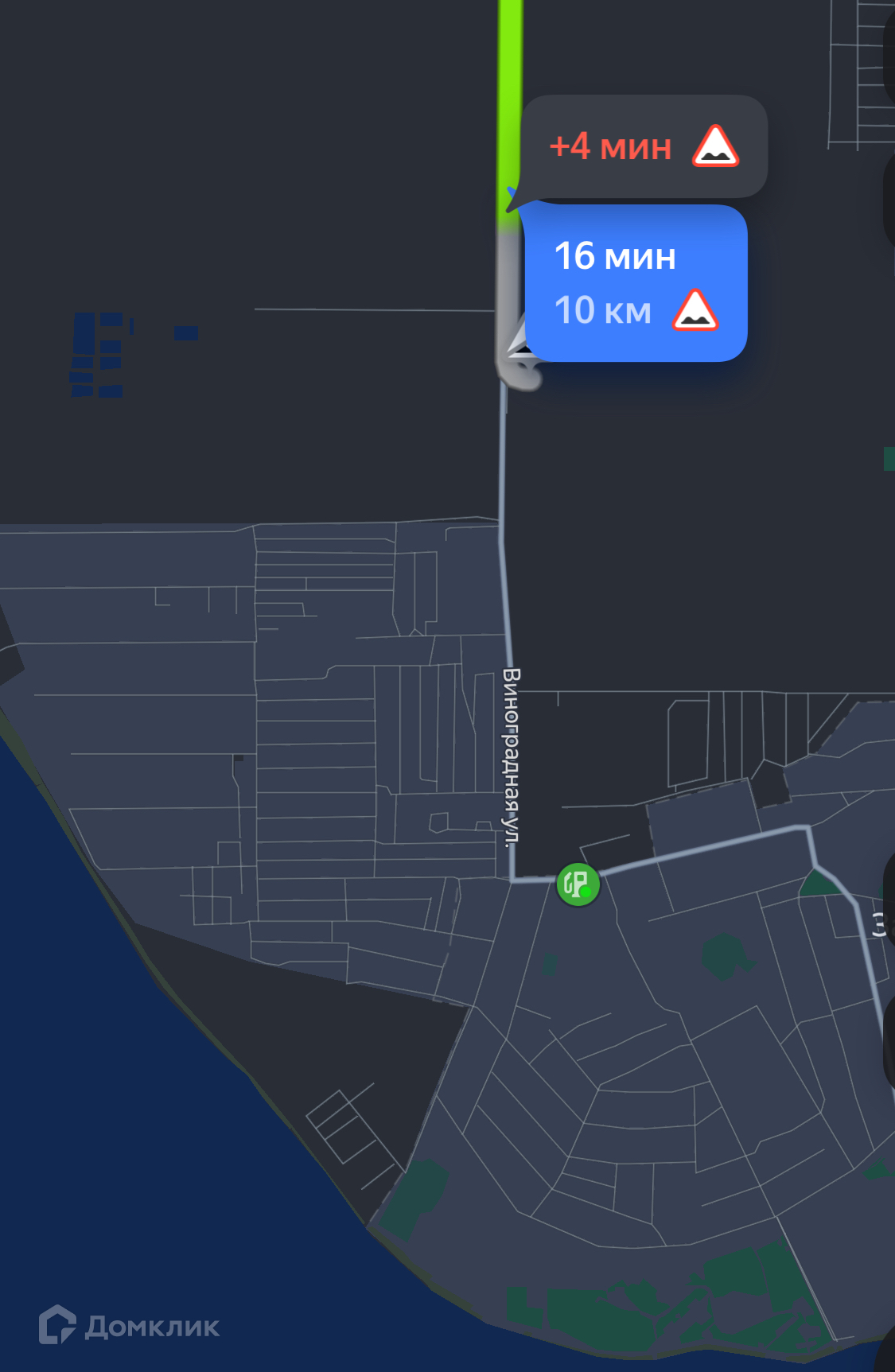This screenshot has width=895, height=1372.
Task: Open the green charging station marker
Action: [x=578, y=884]
